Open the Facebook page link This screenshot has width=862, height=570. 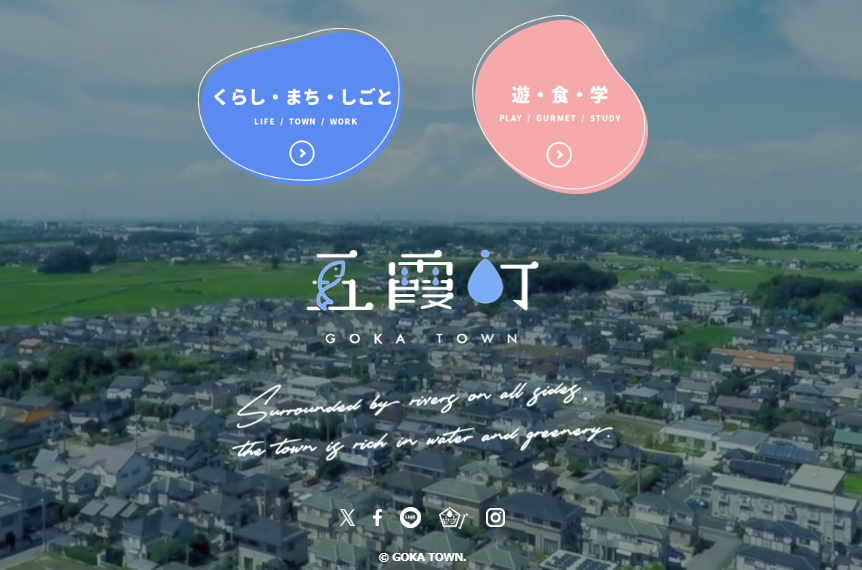pos(377,517)
